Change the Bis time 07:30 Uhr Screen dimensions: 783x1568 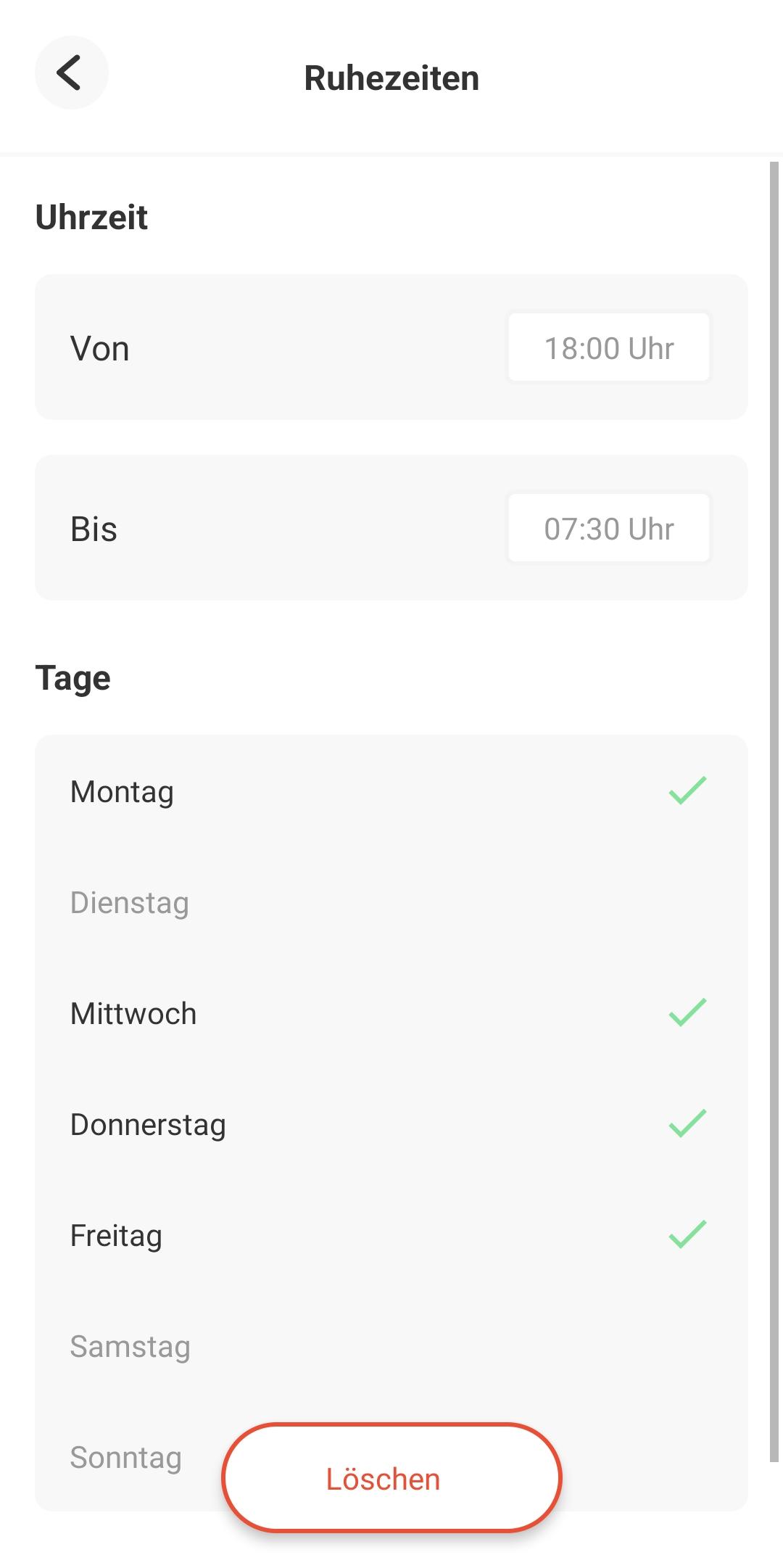click(x=609, y=528)
